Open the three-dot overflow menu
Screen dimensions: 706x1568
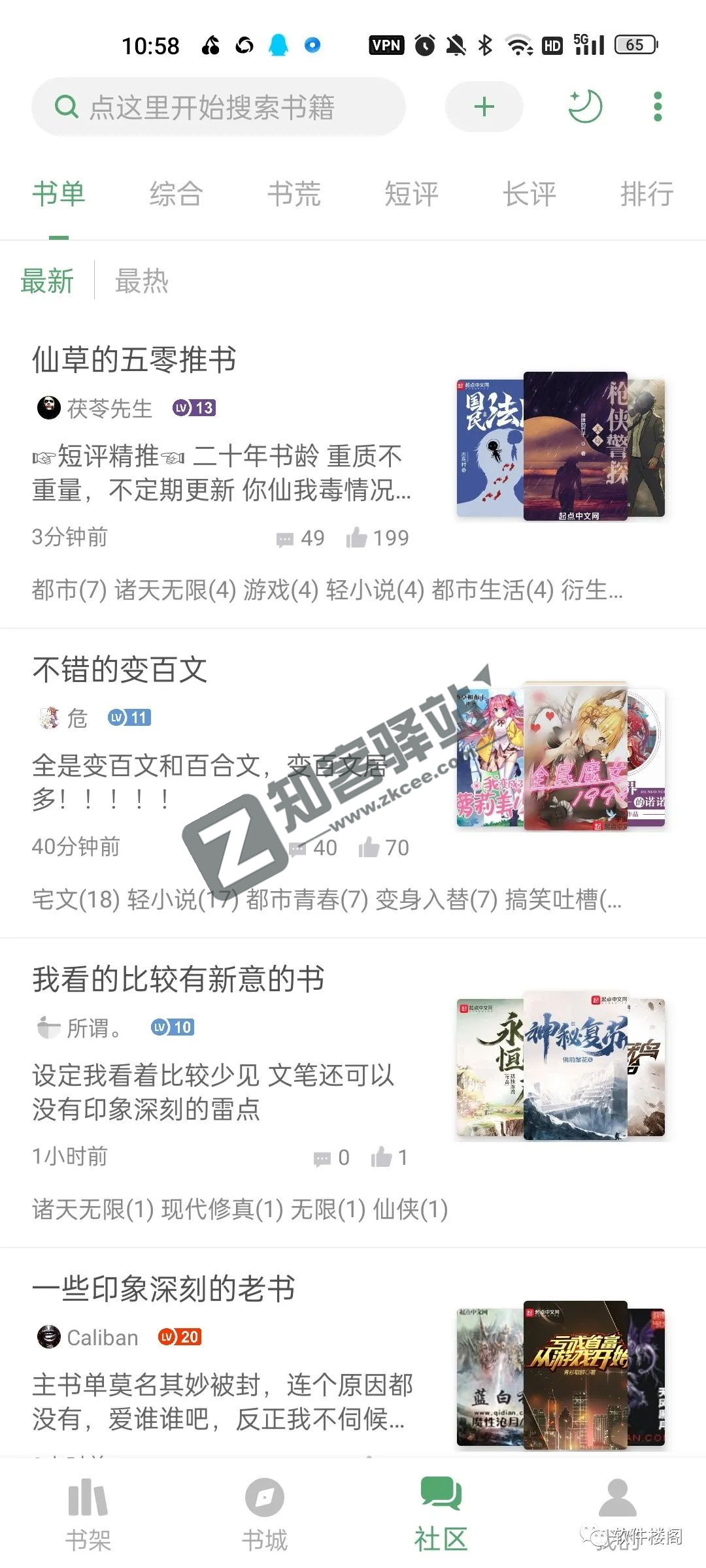pos(657,106)
